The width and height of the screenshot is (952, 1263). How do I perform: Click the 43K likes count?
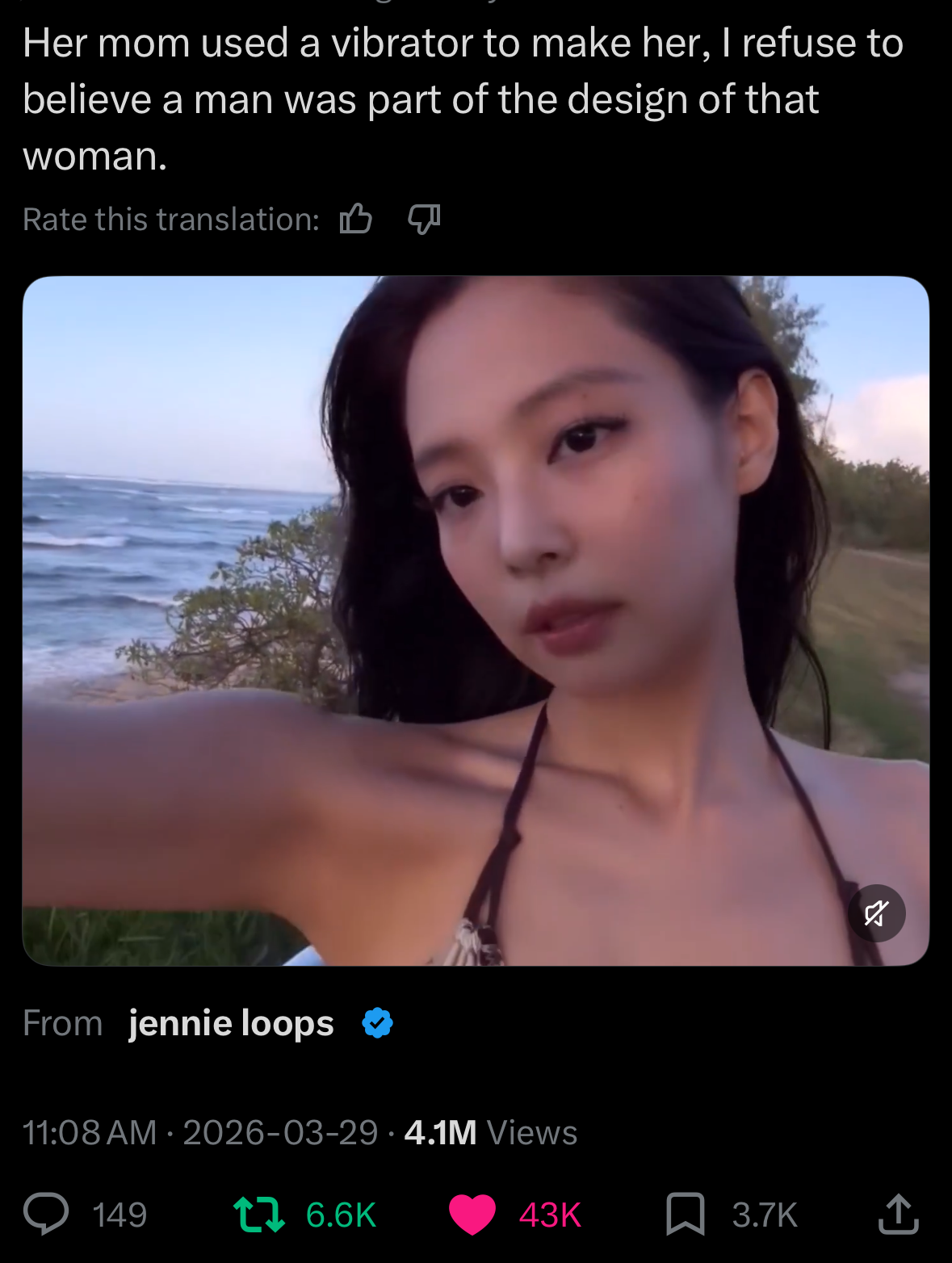click(x=551, y=1211)
